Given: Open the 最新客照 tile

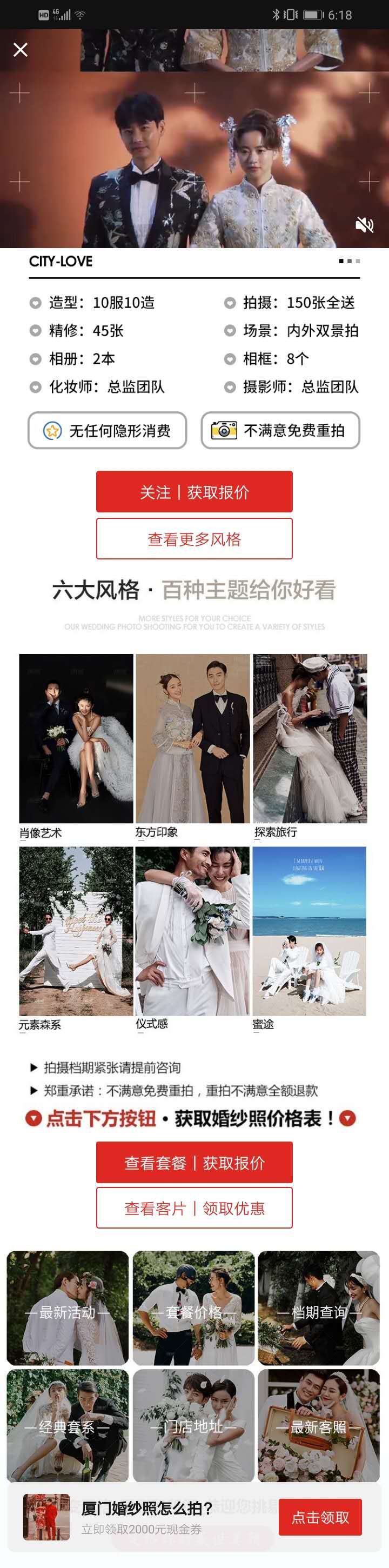Looking at the screenshot, I should pyautogui.click(x=319, y=1425).
